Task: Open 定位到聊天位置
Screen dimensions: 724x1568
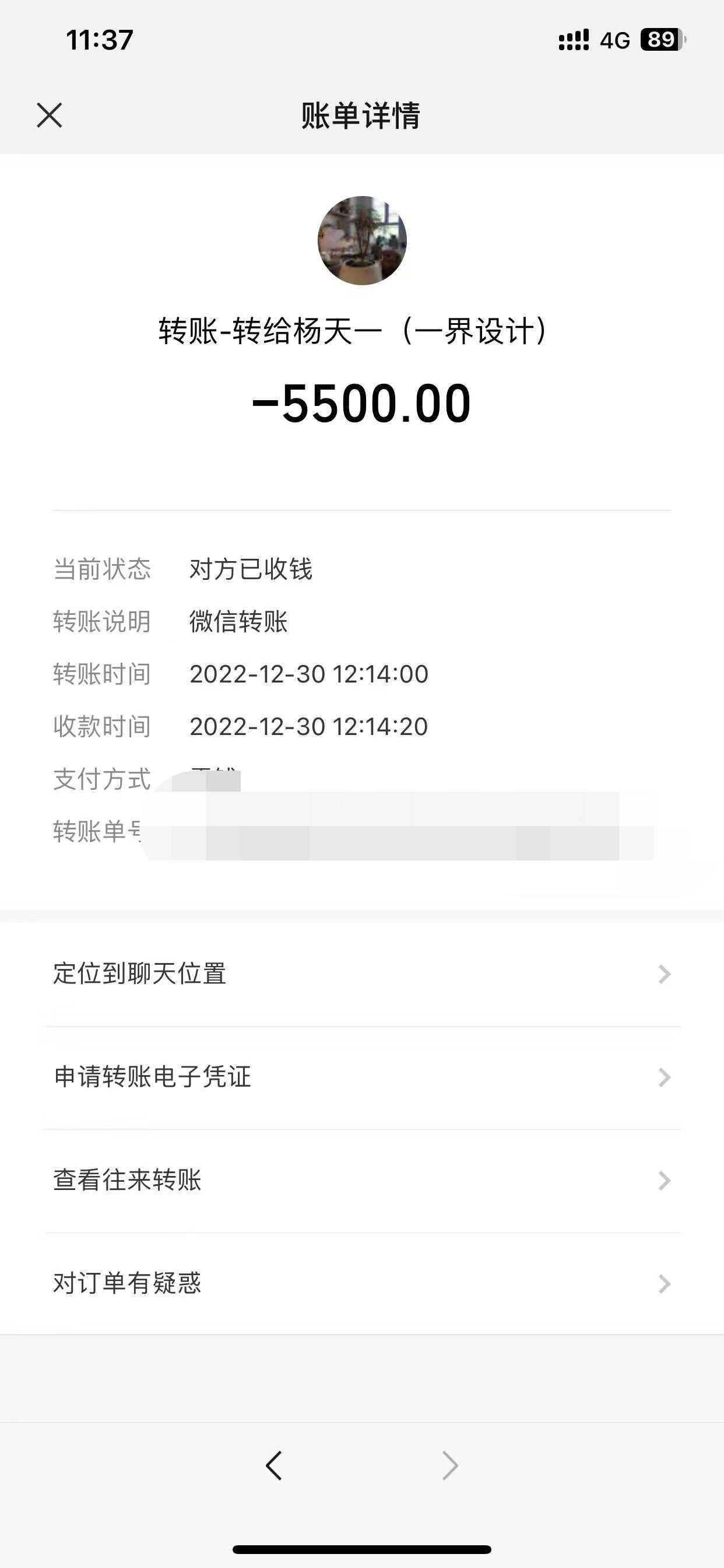Action: click(x=361, y=974)
